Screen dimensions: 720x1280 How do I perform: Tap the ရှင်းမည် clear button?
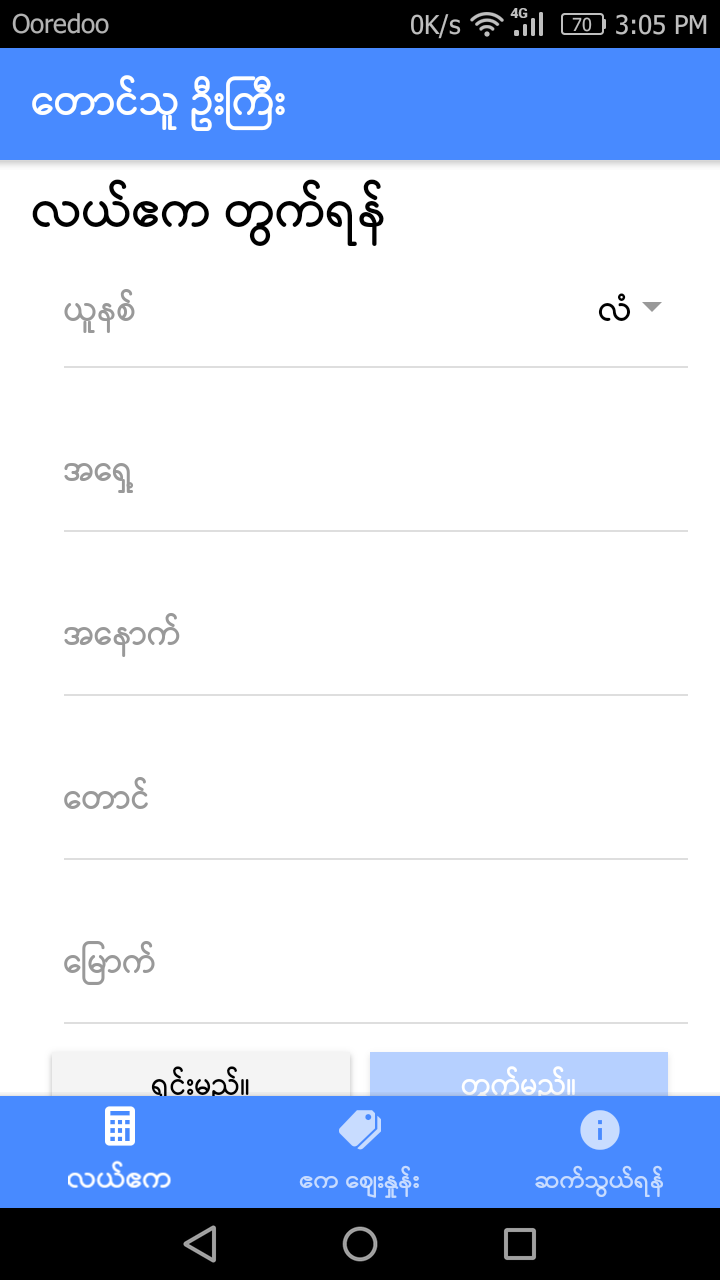click(x=201, y=1074)
